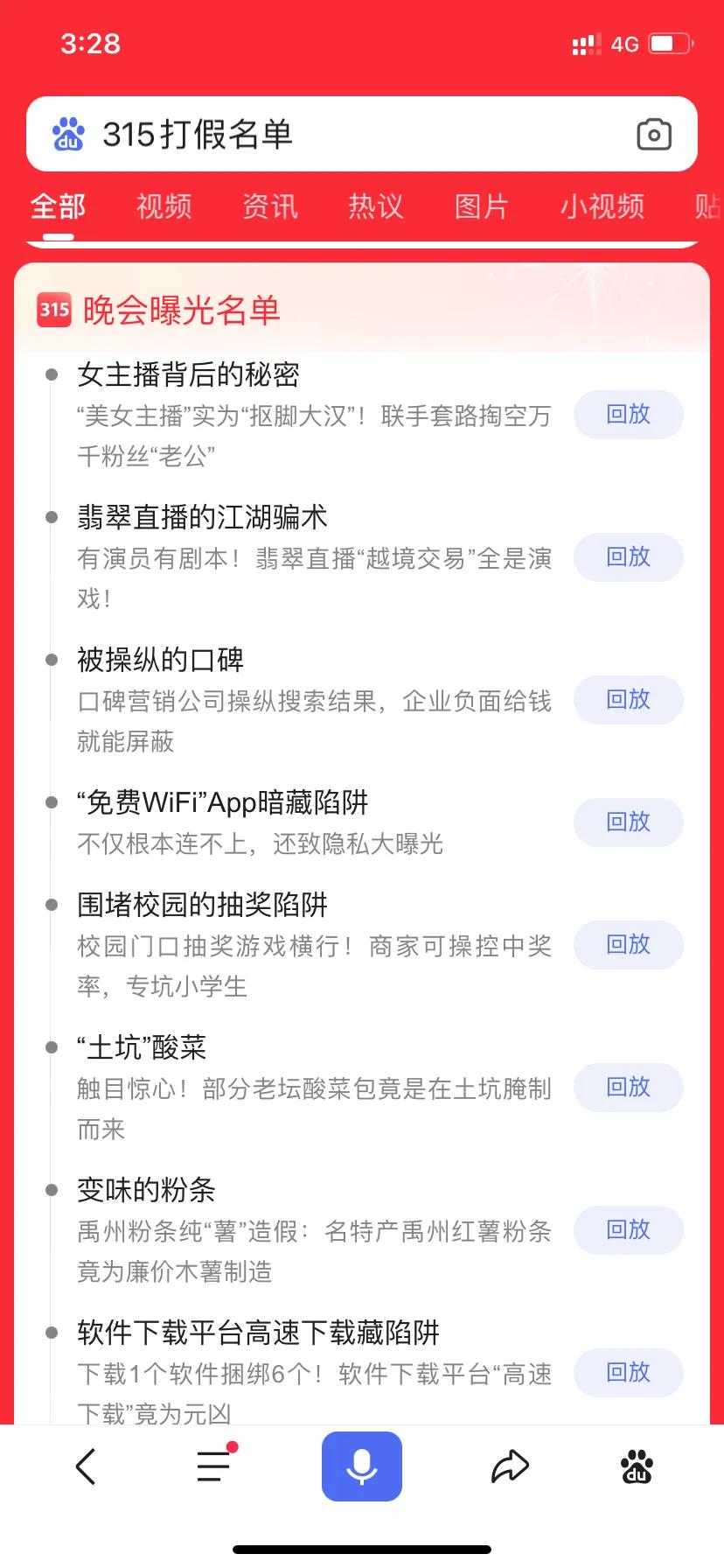Image resolution: width=724 pixels, height=1568 pixels.
Task: Replay the 被操纵的口碑 segment
Action: (x=628, y=700)
